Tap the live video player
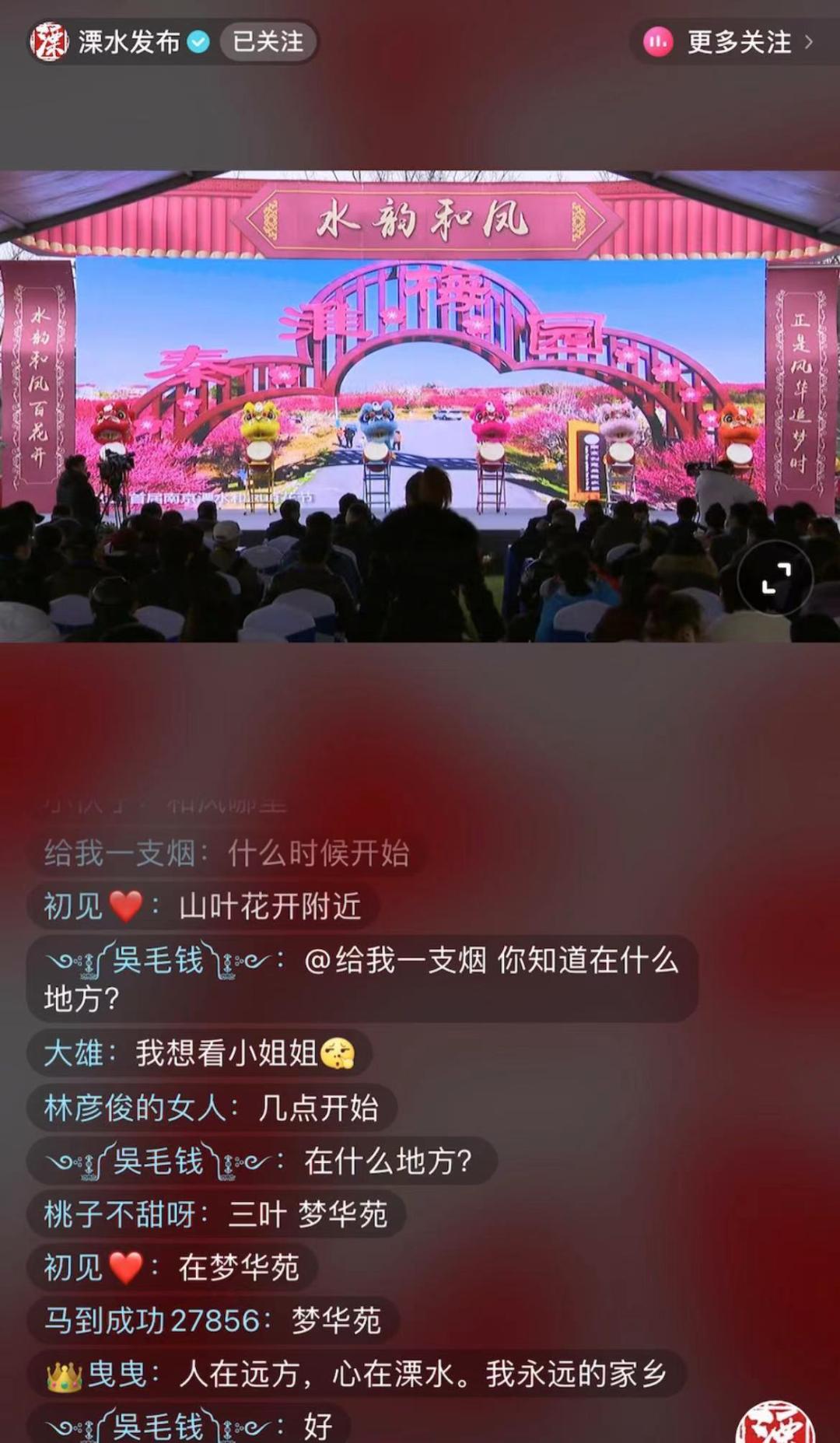Viewport: 840px width, 1443px height. 420,406
